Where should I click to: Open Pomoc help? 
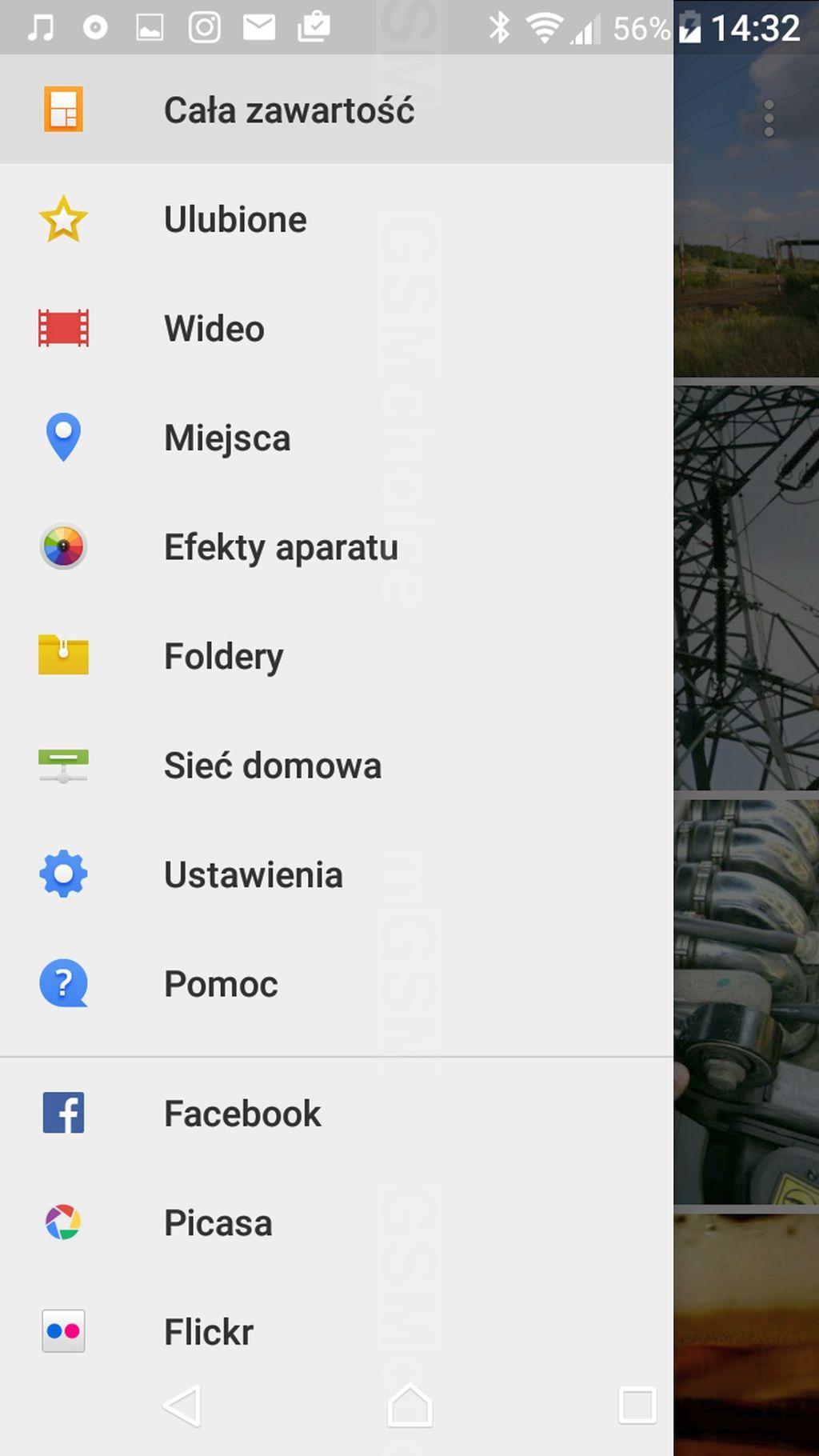(x=336, y=983)
